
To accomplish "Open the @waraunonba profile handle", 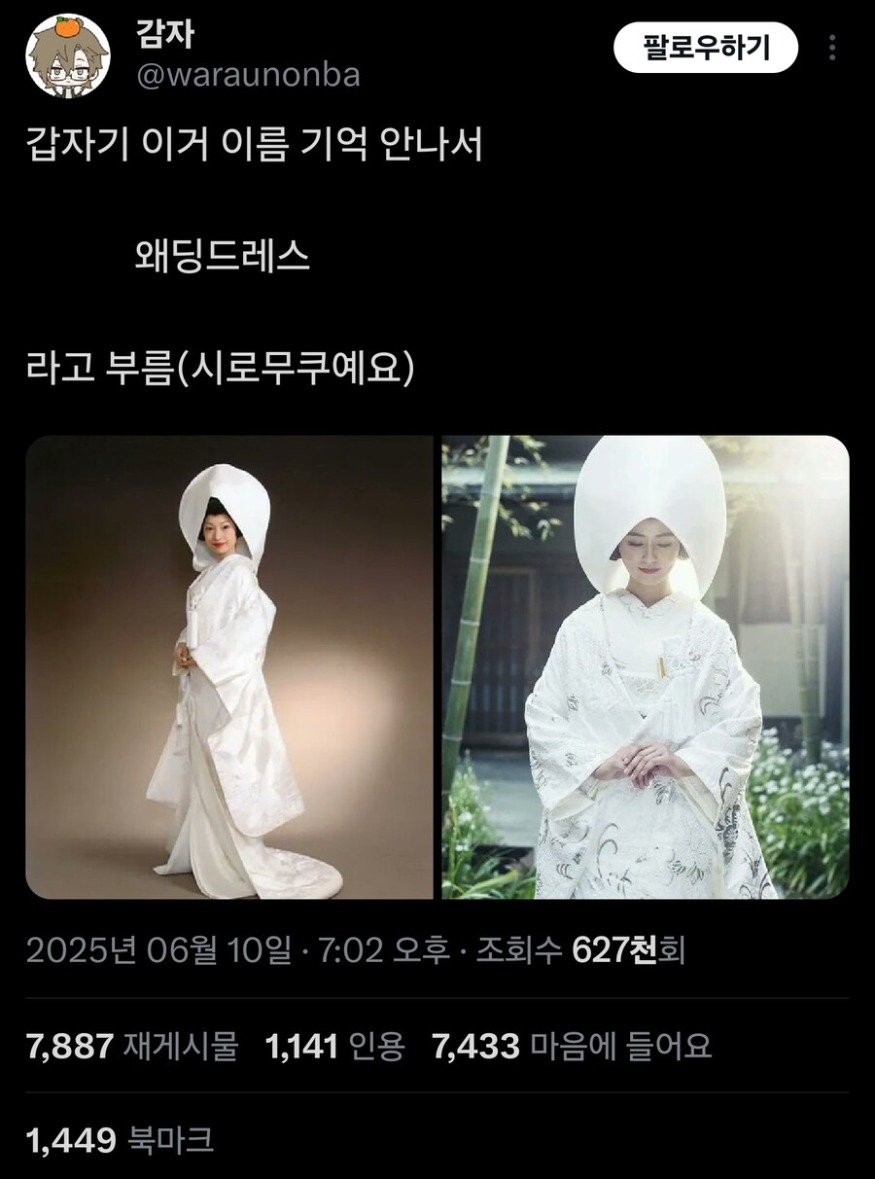I will [x=248, y=76].
